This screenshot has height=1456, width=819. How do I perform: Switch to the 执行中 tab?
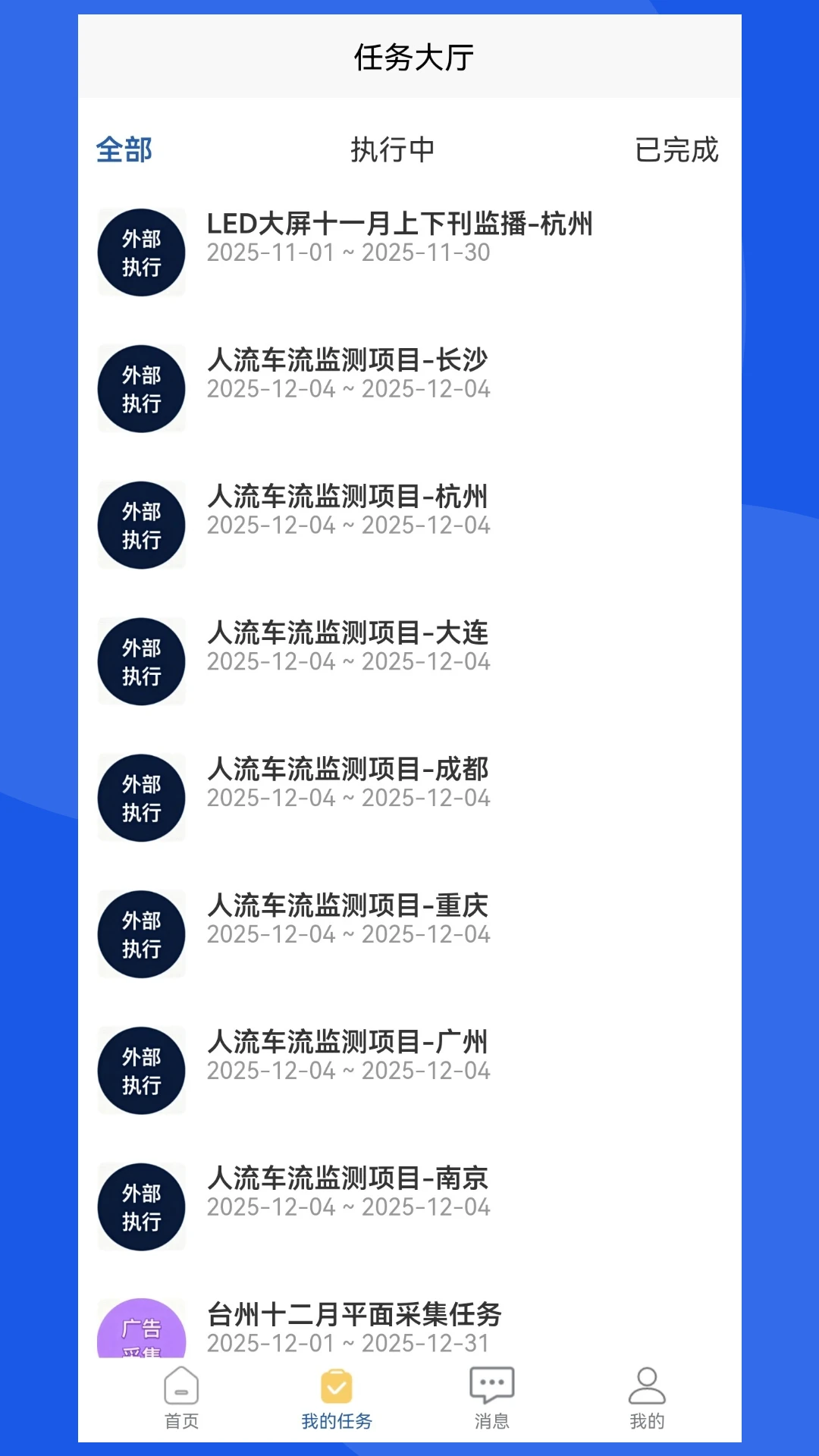[x=392, y=150]
